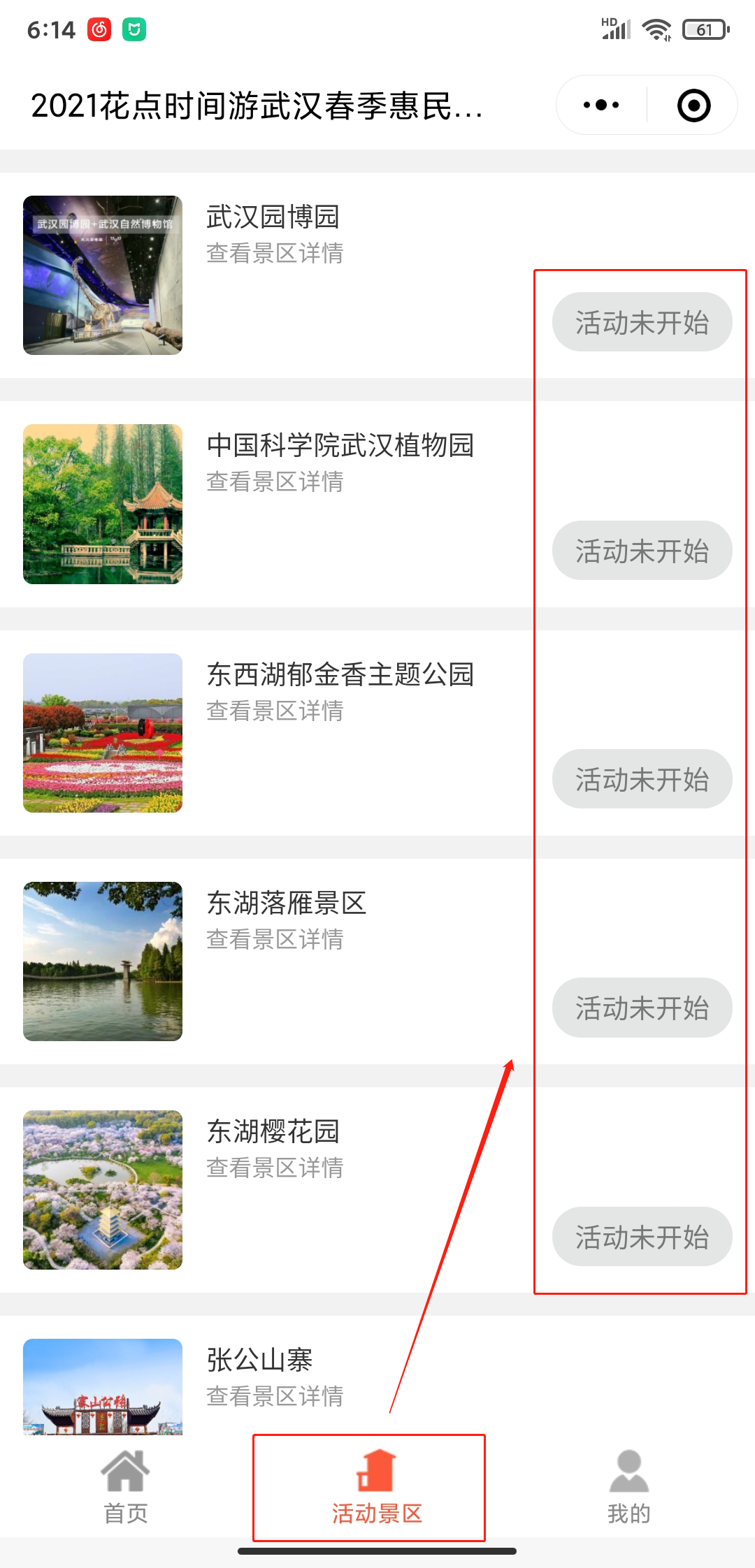
Task: View 查看景区详情 for 东西湖郁金香主题公园
Action: [275, 711]
